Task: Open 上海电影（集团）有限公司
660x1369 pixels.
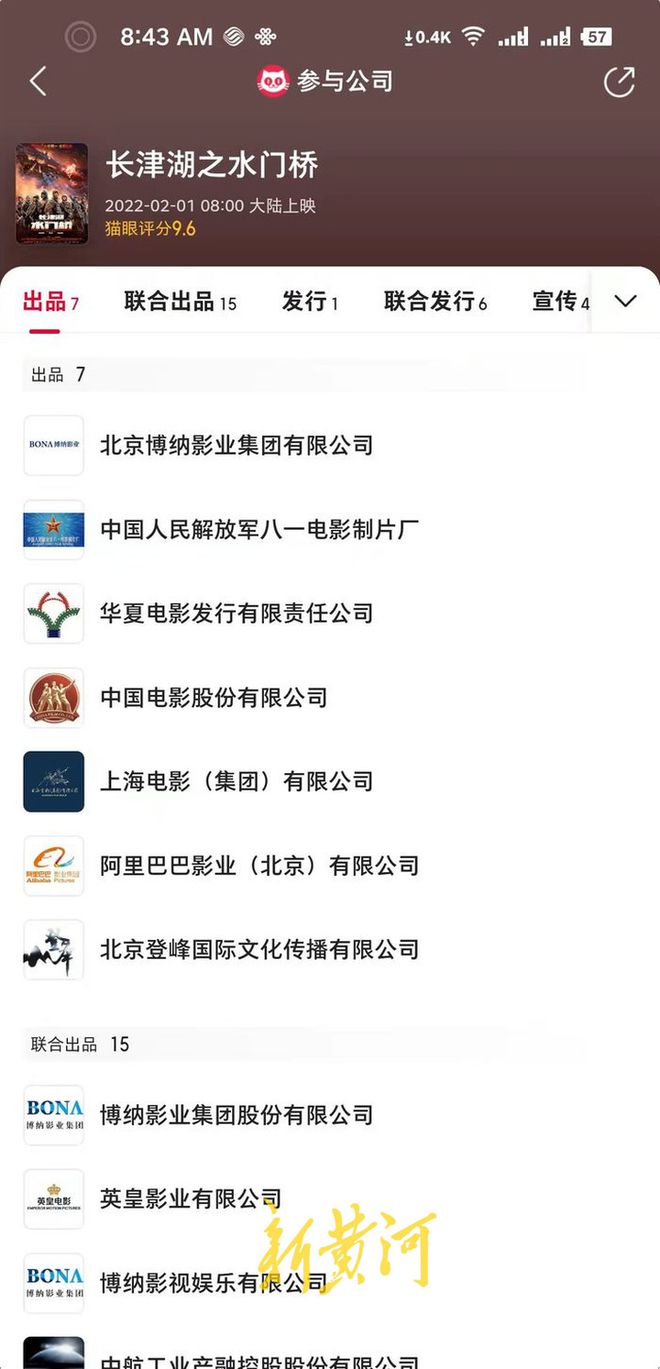Action: pyautogui.click(x=236, y=781)
